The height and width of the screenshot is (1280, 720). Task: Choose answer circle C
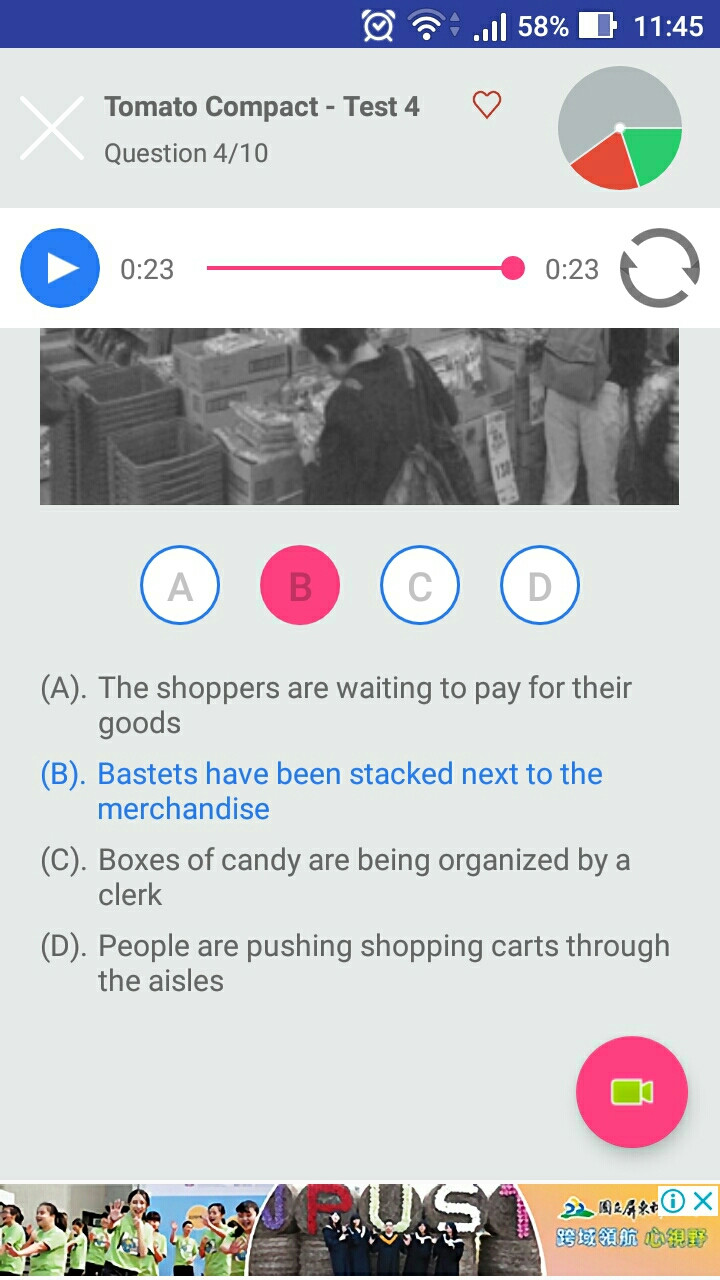tap(420, 586)
